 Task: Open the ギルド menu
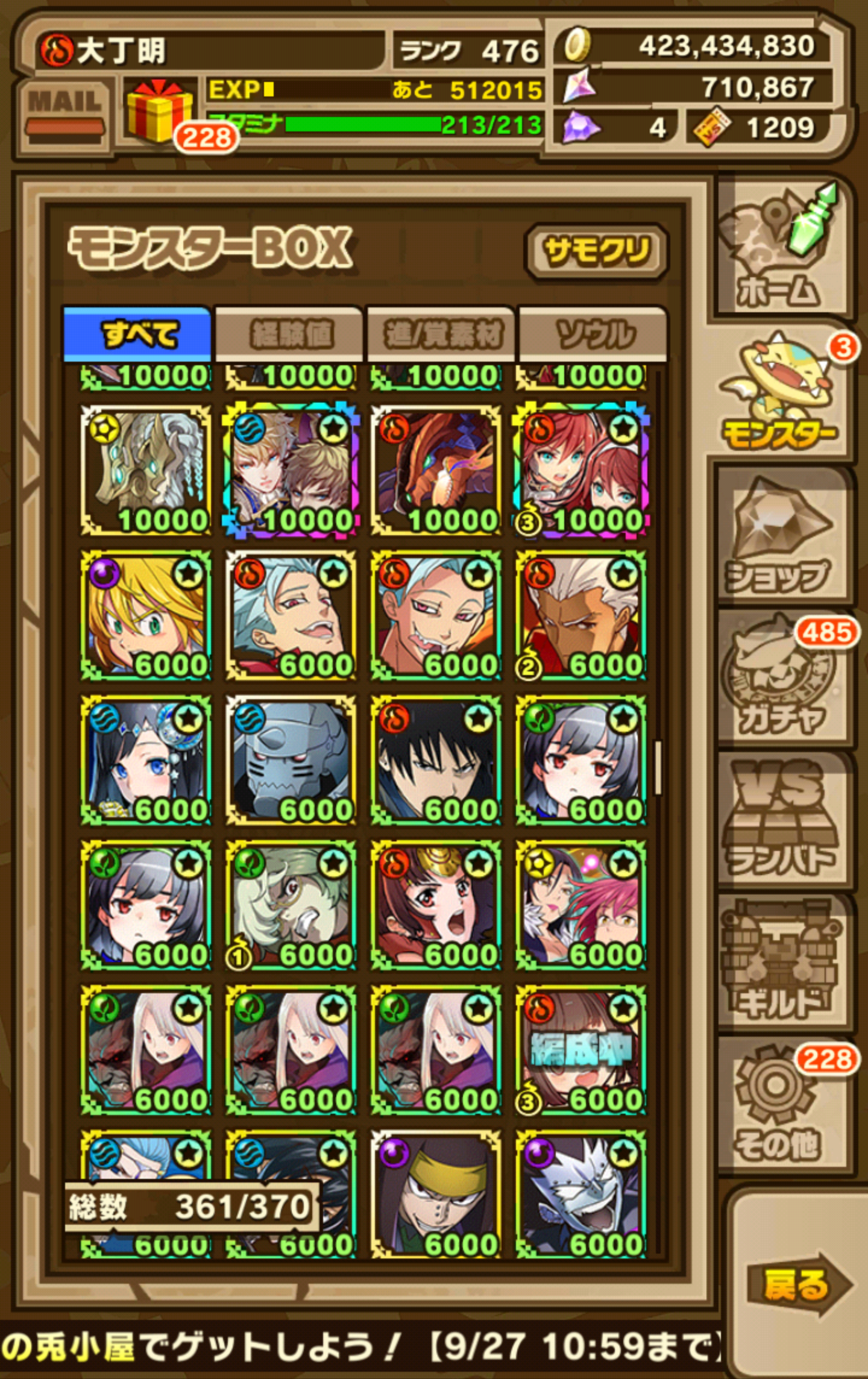click(782, 964)
